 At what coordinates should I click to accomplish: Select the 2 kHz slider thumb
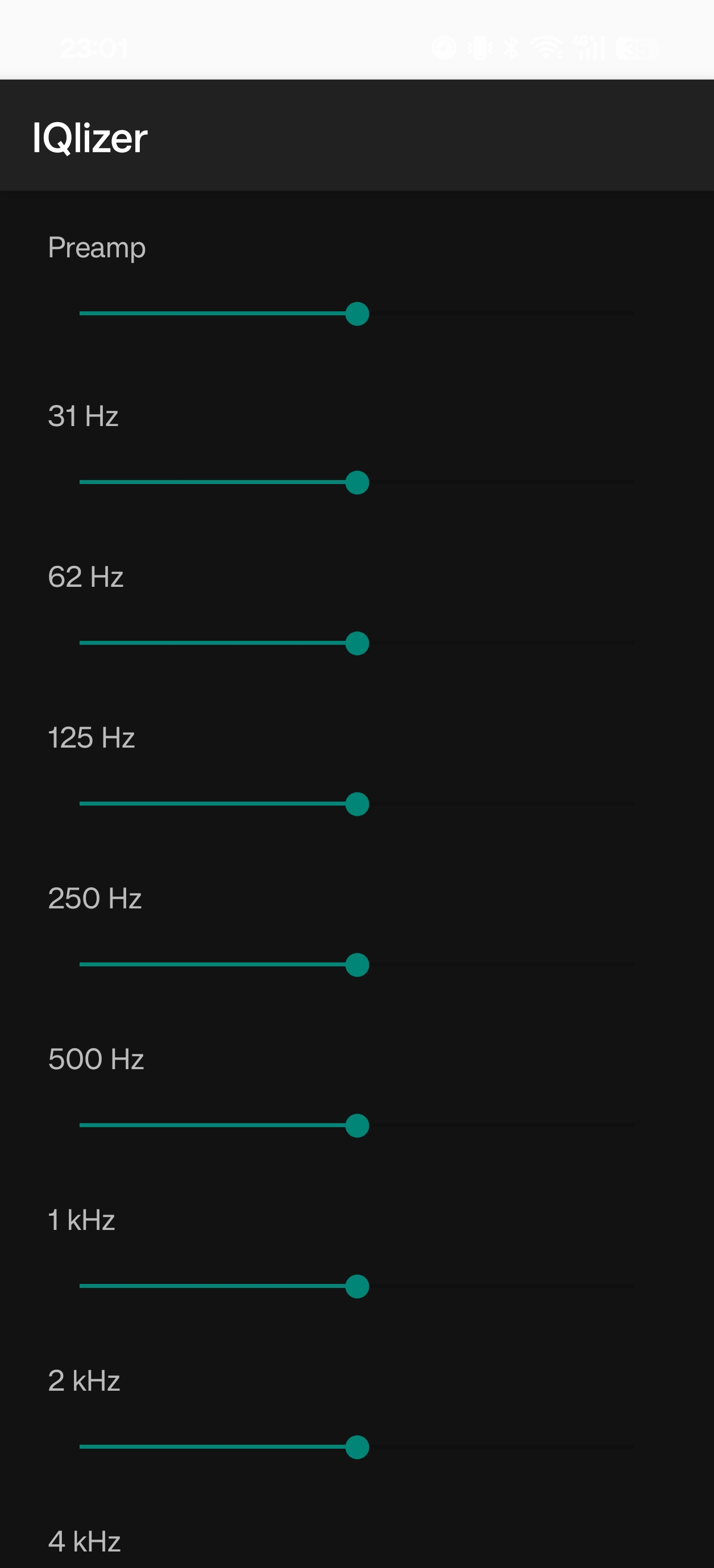(357, 1447)
